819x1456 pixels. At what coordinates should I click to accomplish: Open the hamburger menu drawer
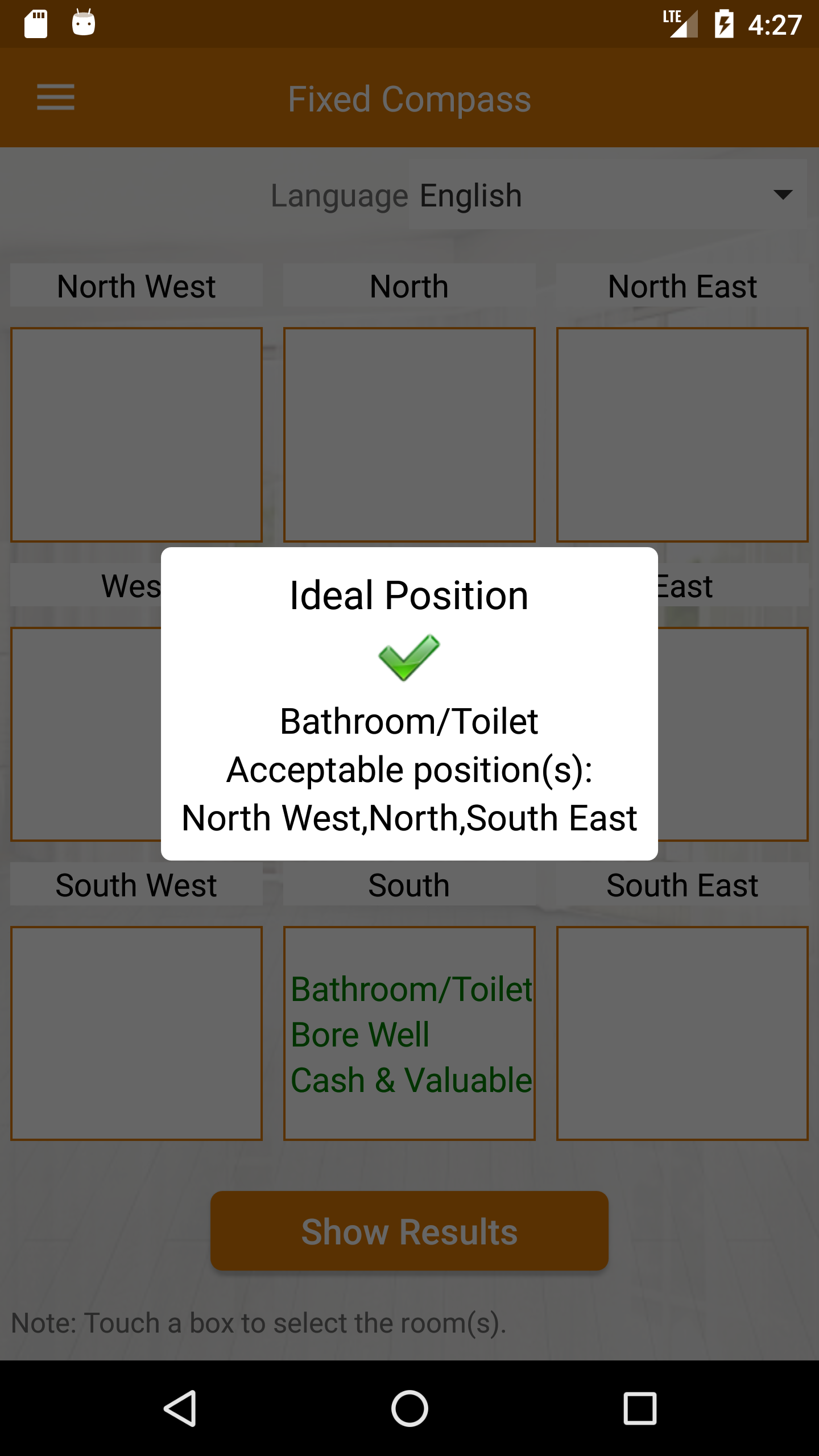56,97
